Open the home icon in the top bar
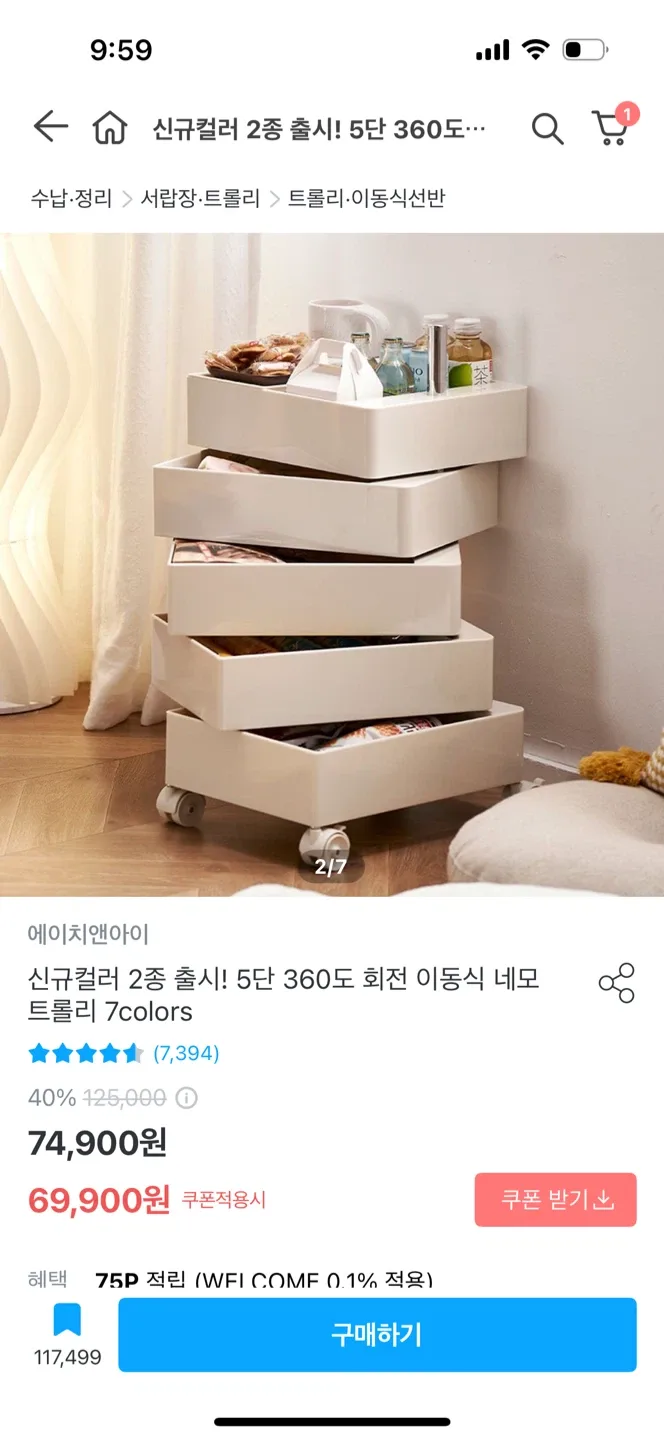 pyautogui.click(x=110, y=128)
